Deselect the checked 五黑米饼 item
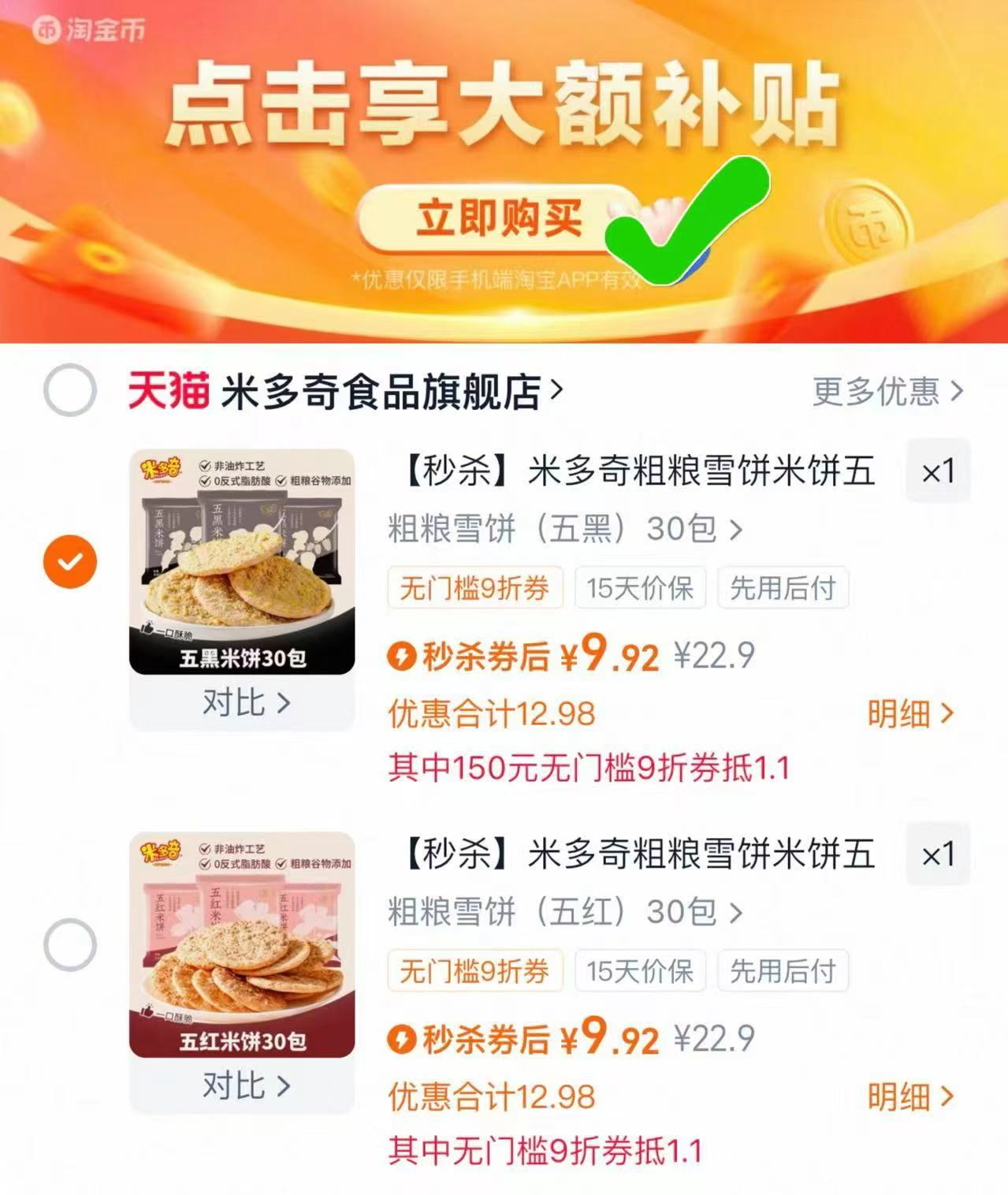Image resolution: width=1008 pixels, height=1195 pixels. click(x=69, y=562)
